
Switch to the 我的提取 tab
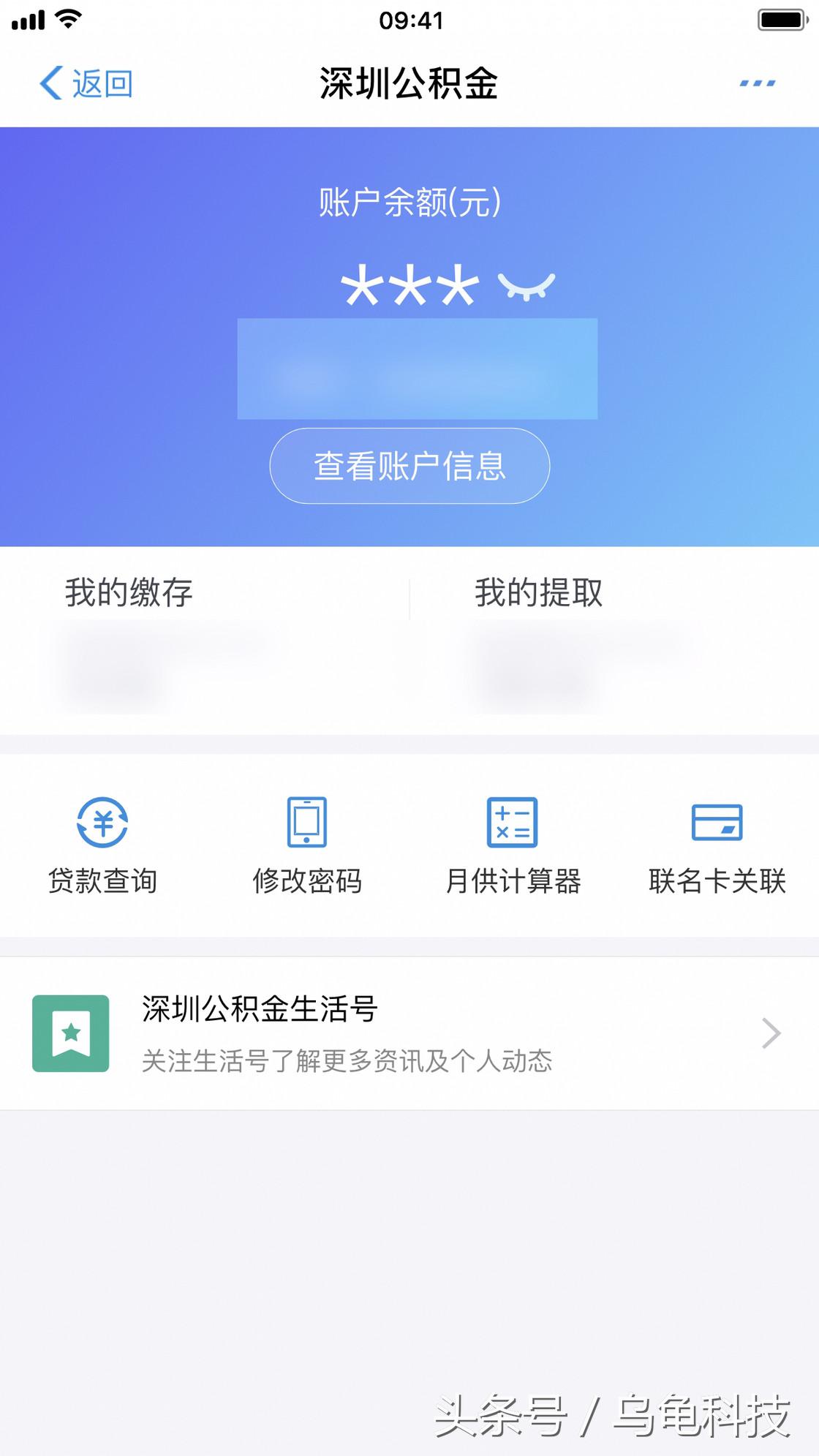(x=539, y=594)
